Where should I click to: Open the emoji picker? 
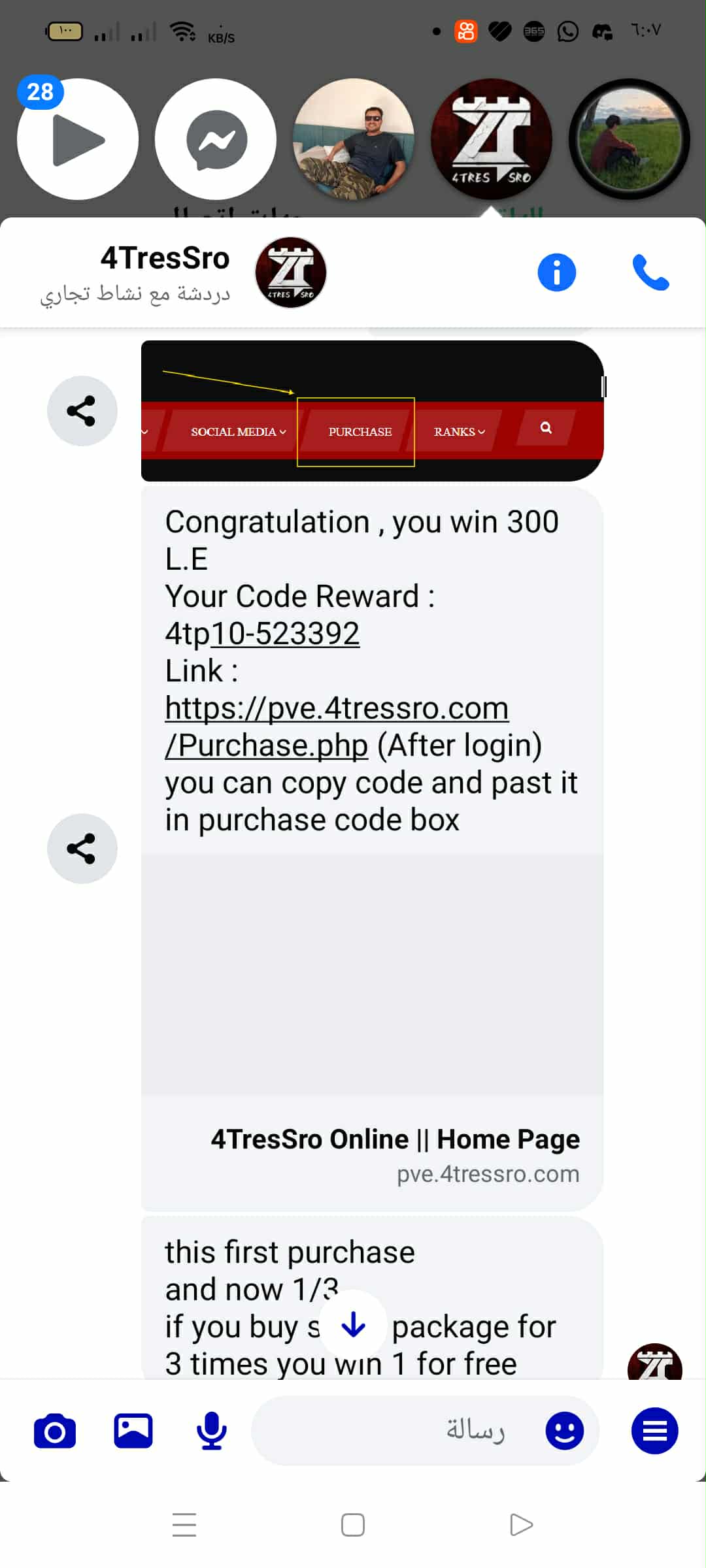[564, 1431]
